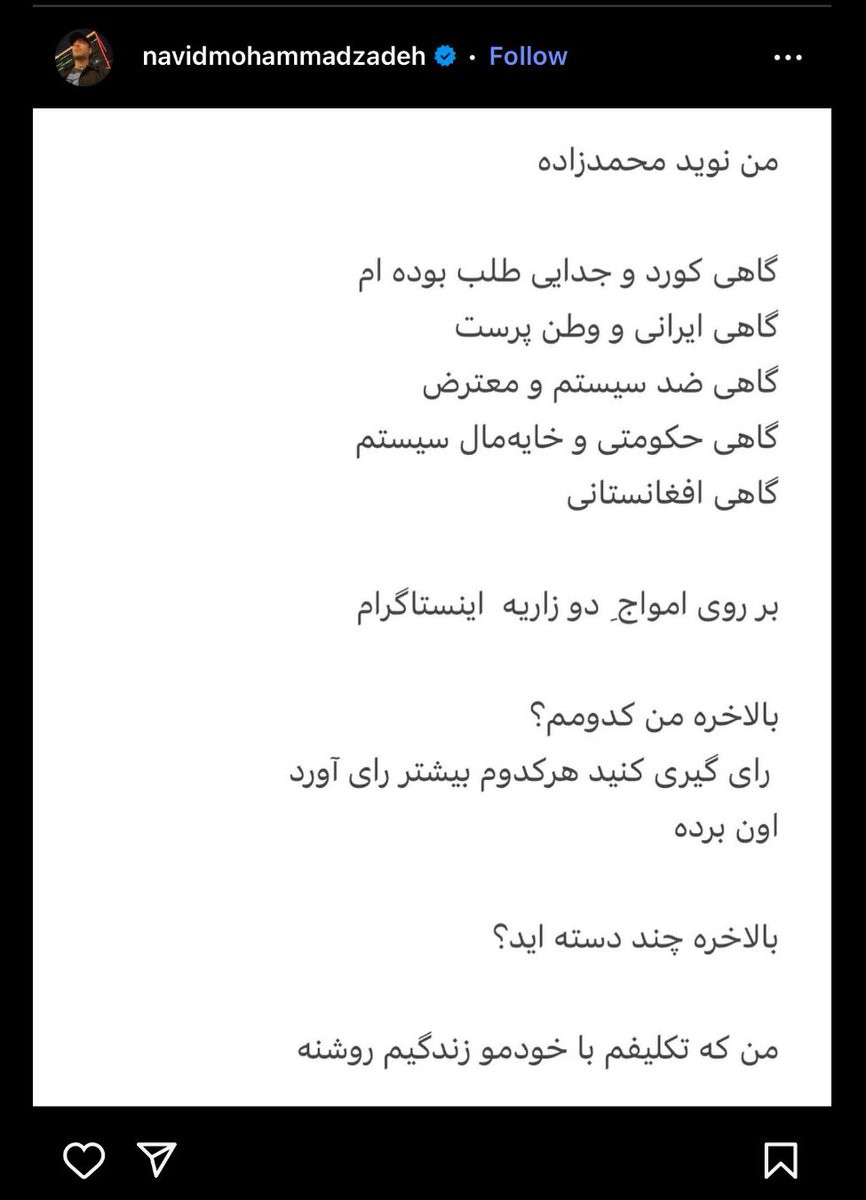The width and height of the screenshot is (866, 1200).
Task: Bookmark this post
Action: click(781, 1160)
